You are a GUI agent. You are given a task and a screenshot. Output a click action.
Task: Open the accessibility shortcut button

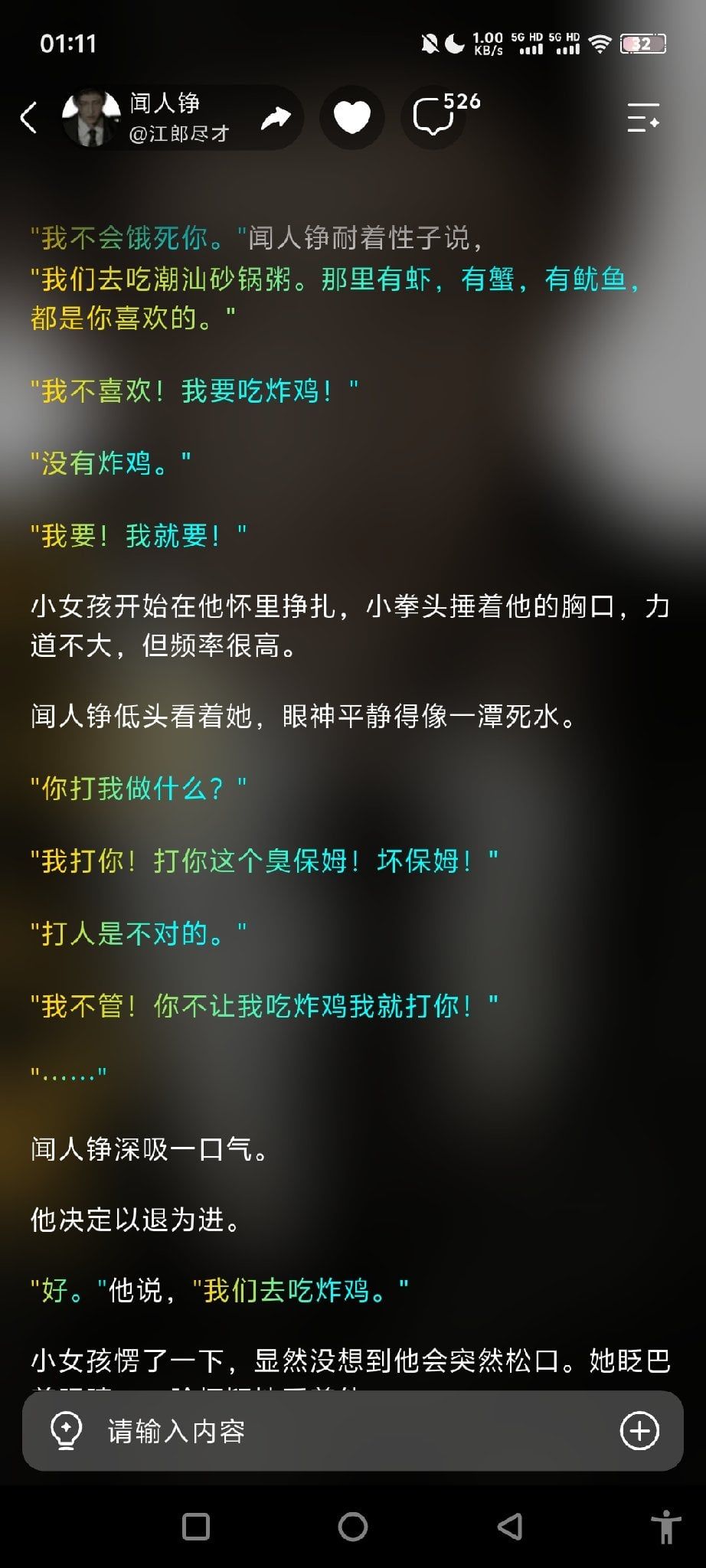(666, 1527)
